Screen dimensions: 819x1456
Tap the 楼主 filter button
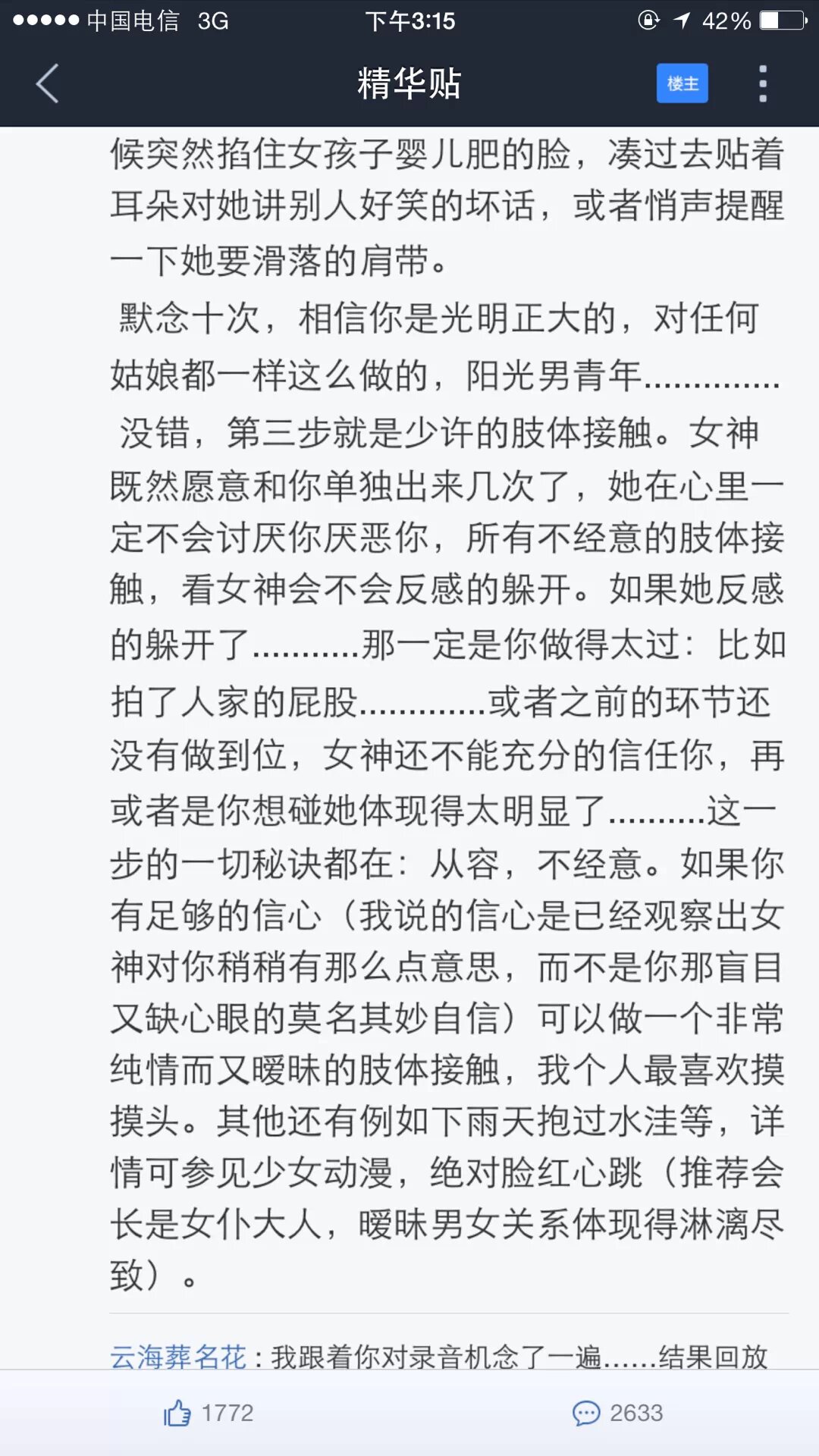click(682, 83)
